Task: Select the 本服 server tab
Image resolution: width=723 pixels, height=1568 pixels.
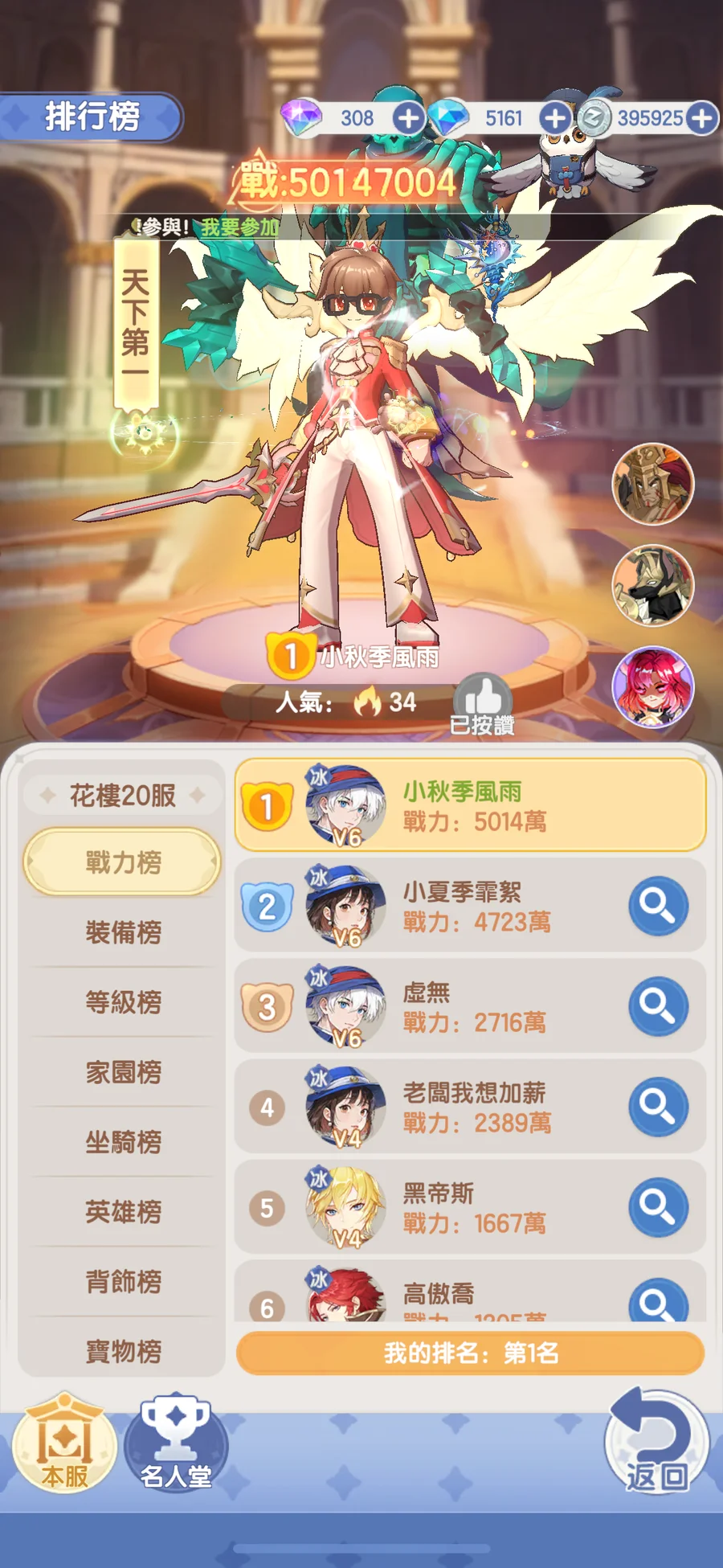Action: [64, 1444]
